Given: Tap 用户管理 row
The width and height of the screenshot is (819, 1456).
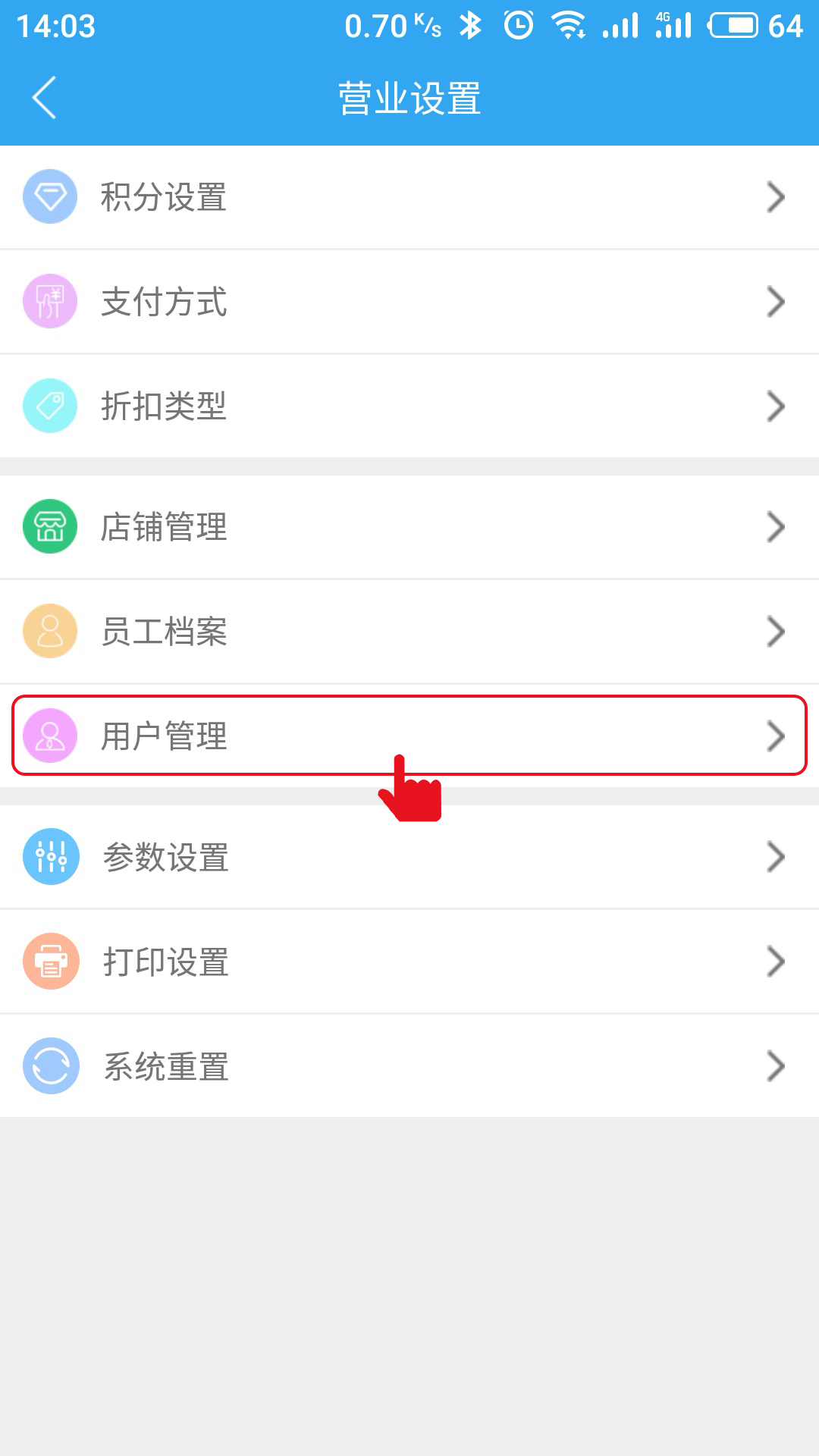Looking at the screenshot, I should coord(409,736).
